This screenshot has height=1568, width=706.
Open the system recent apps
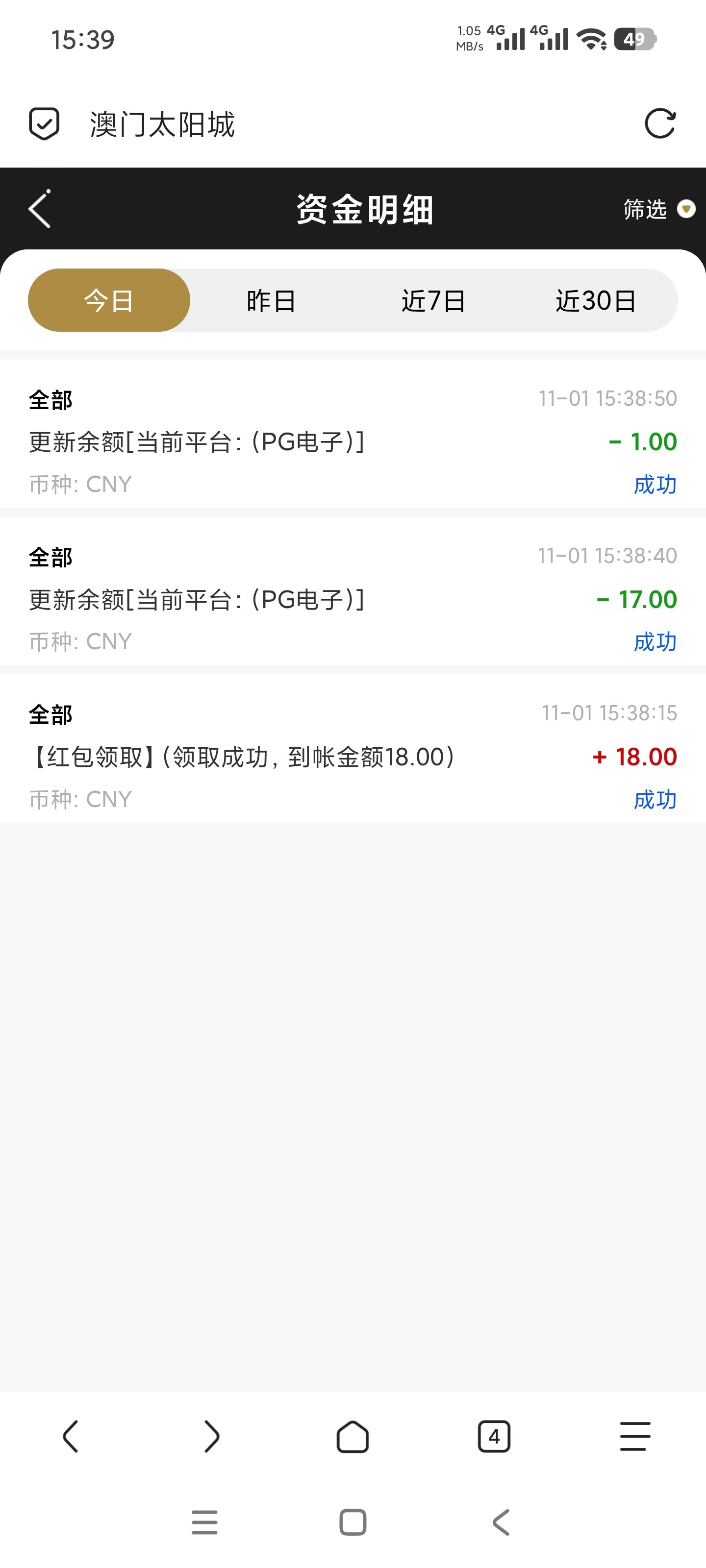pos(204,1522)
